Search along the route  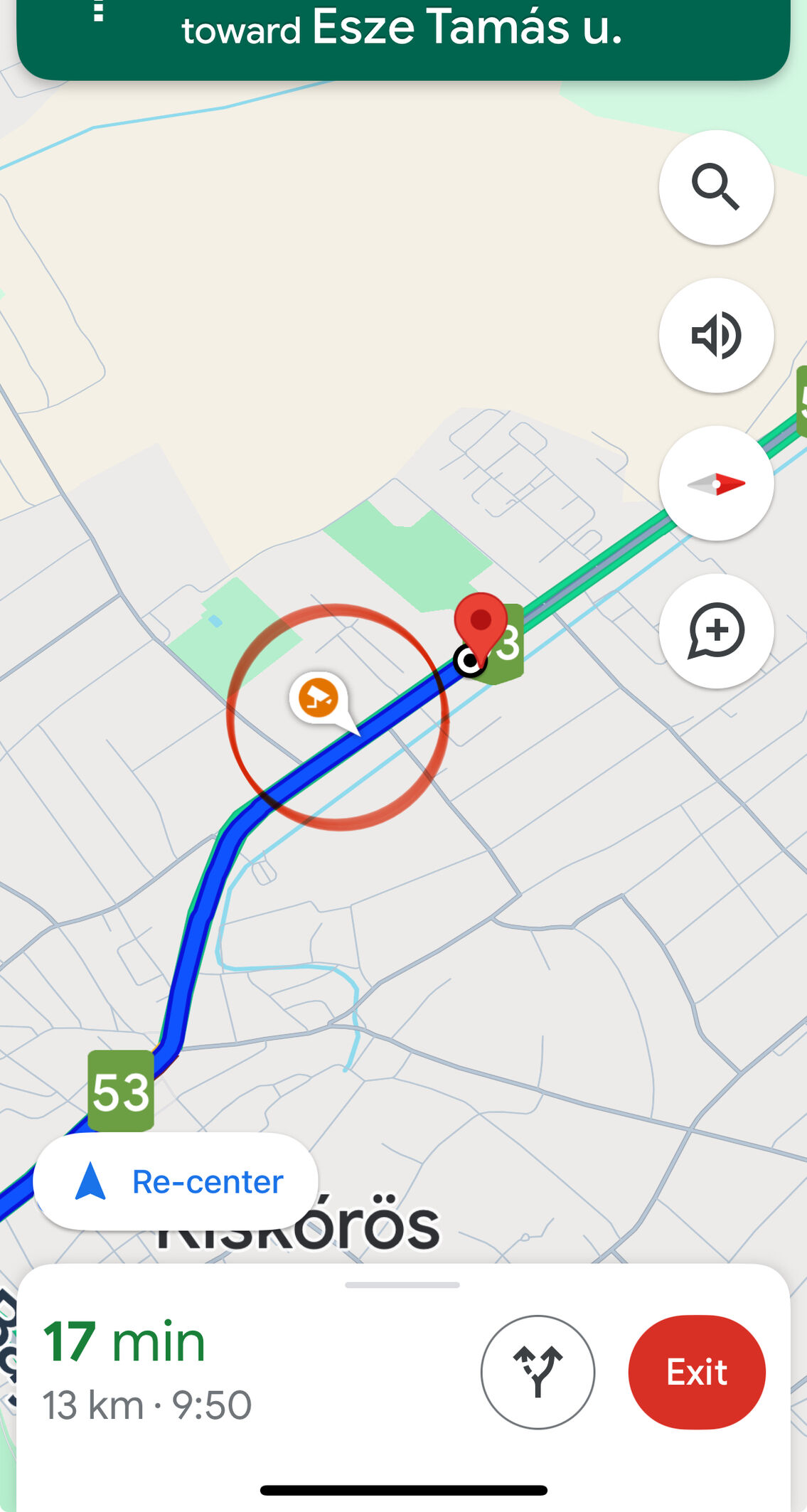coord(716,187)
